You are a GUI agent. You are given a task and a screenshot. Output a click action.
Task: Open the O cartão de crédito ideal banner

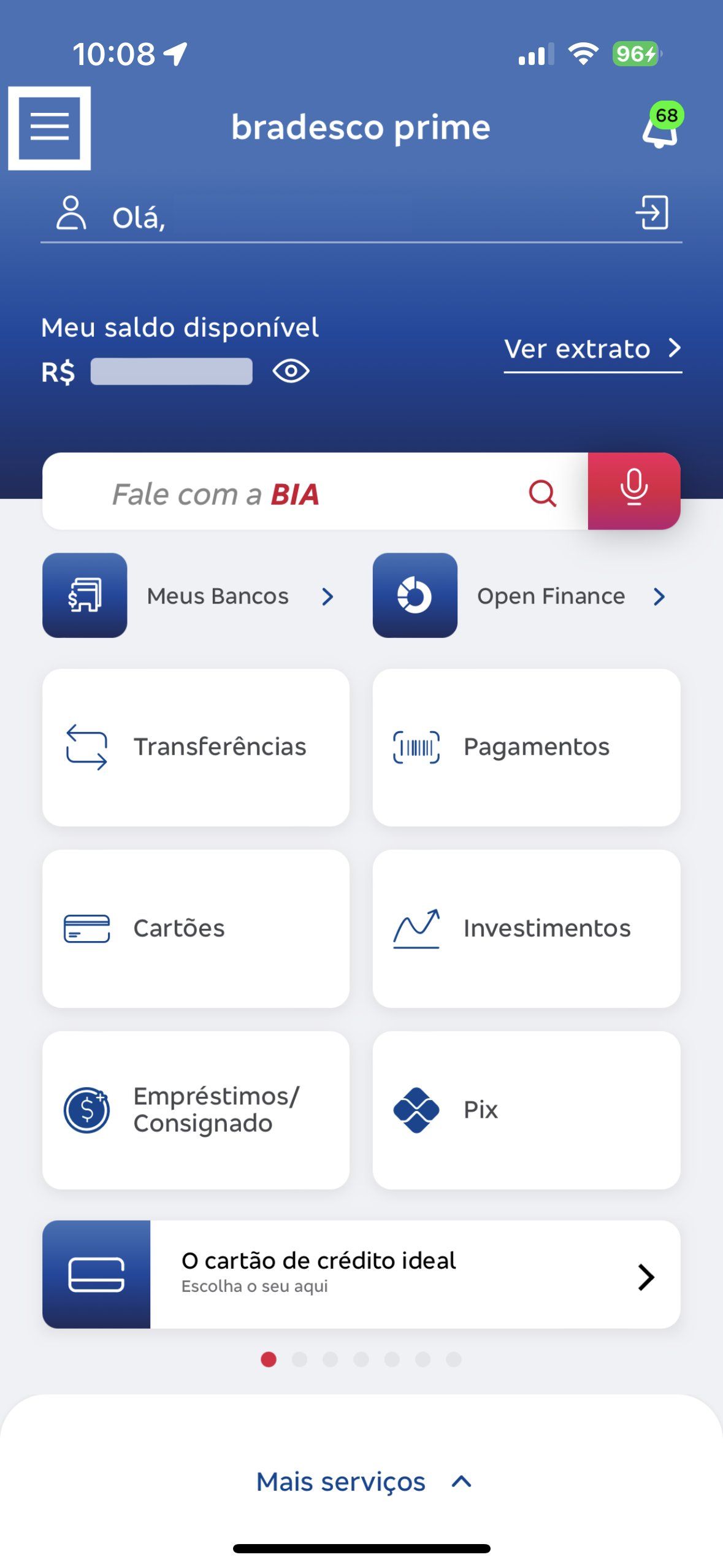click(361, 1274)
